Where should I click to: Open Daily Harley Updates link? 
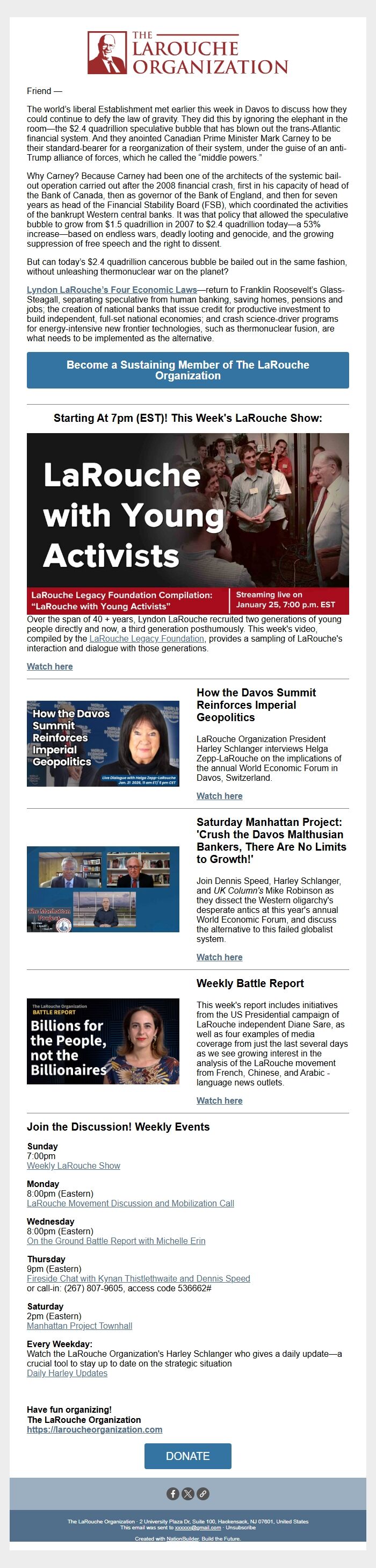pos(67,1373)
